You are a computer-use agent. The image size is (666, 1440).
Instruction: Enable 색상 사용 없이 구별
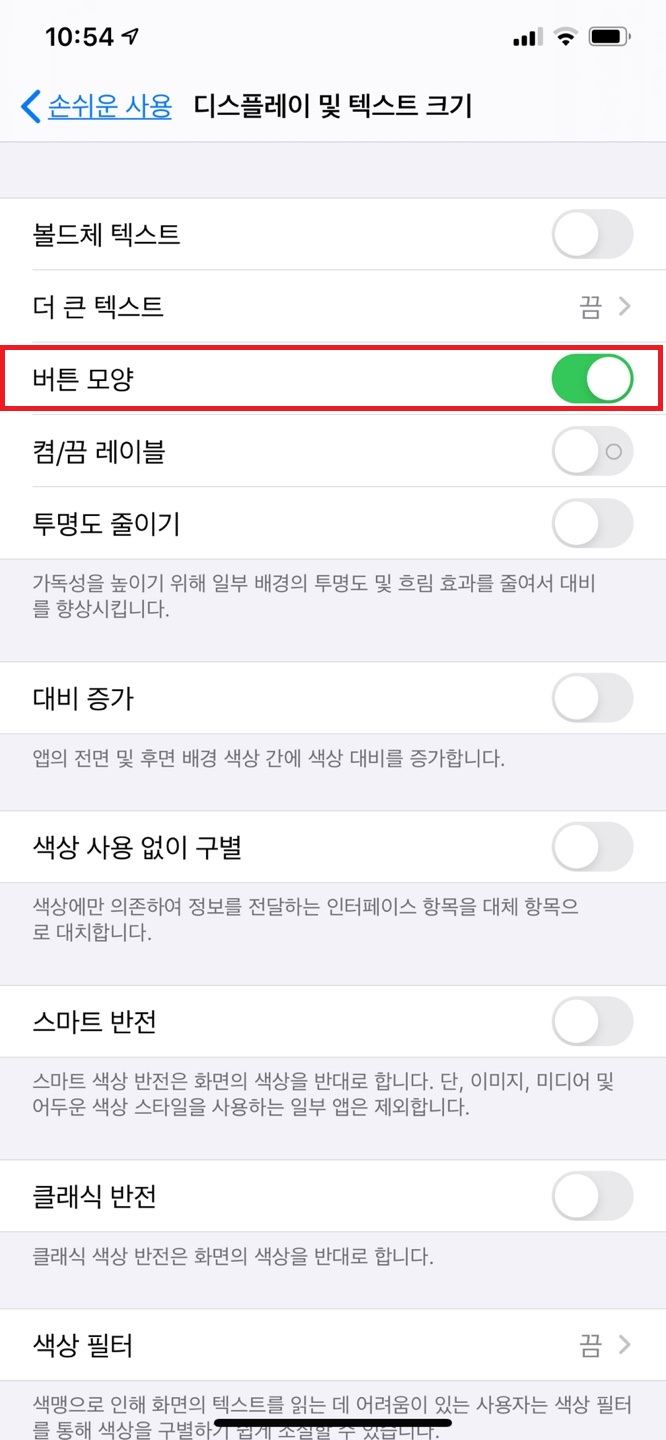(592, 848)
